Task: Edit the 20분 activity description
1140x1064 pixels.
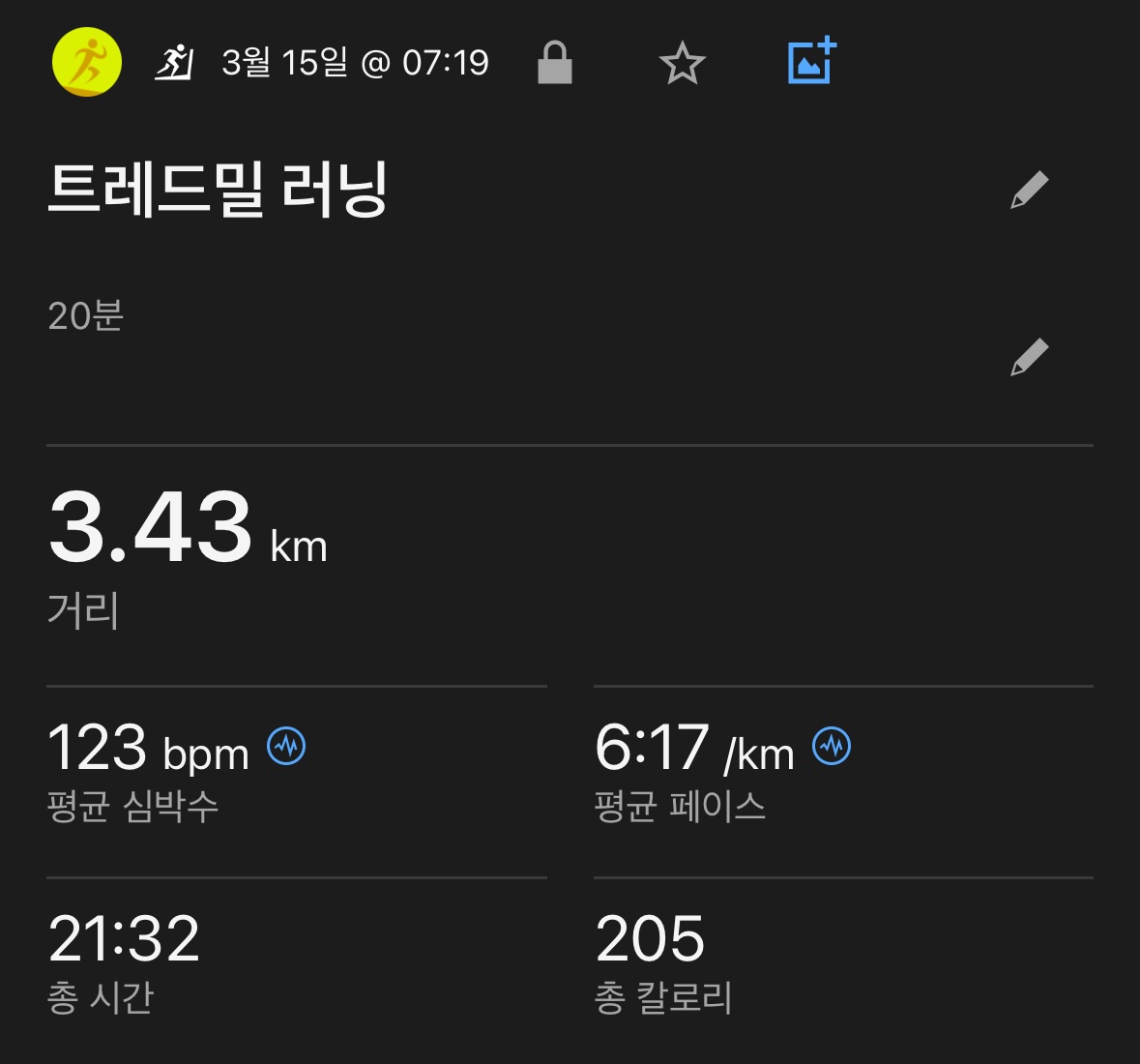Action: (1029, 357)
